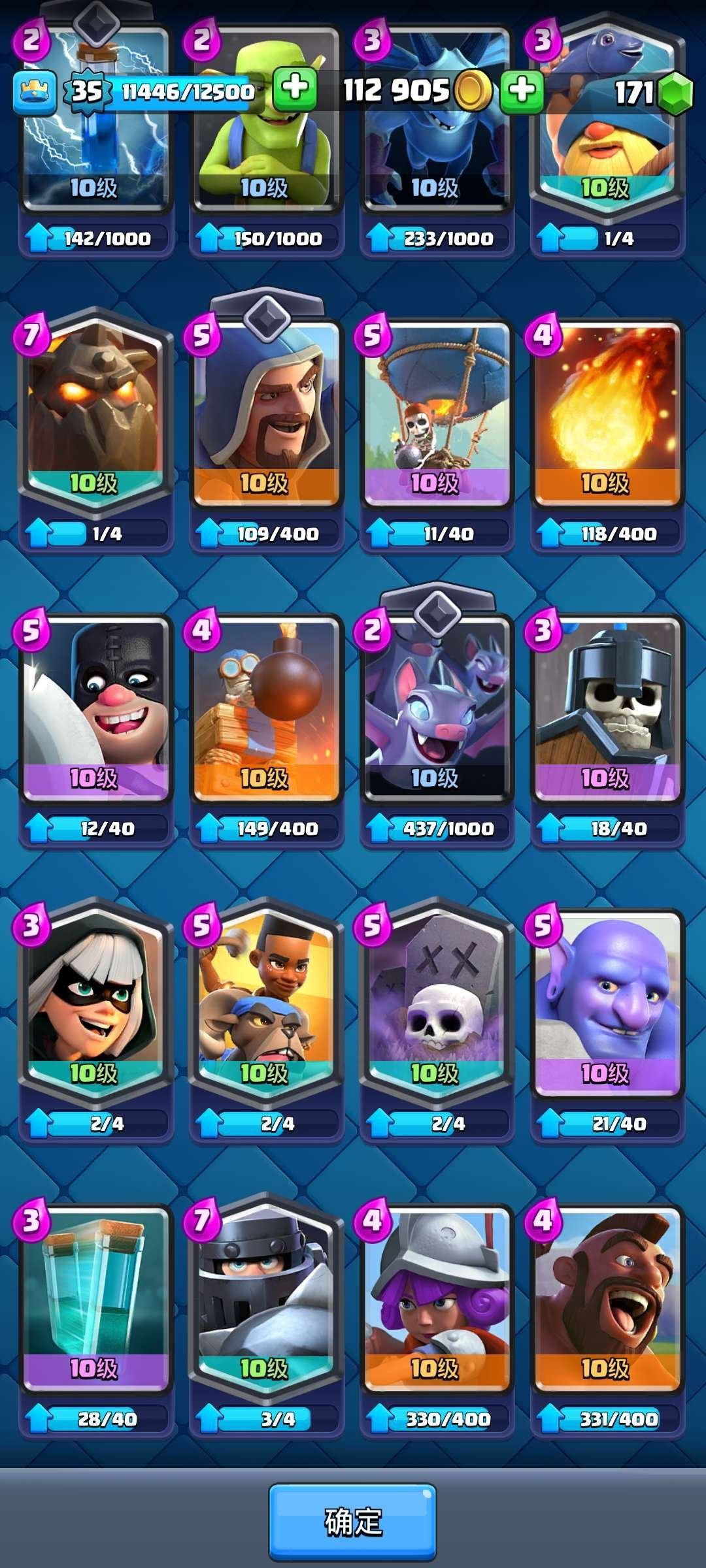
Task: Add experience with the plus button next to the level bar
Action: click(x=295, y=88)
